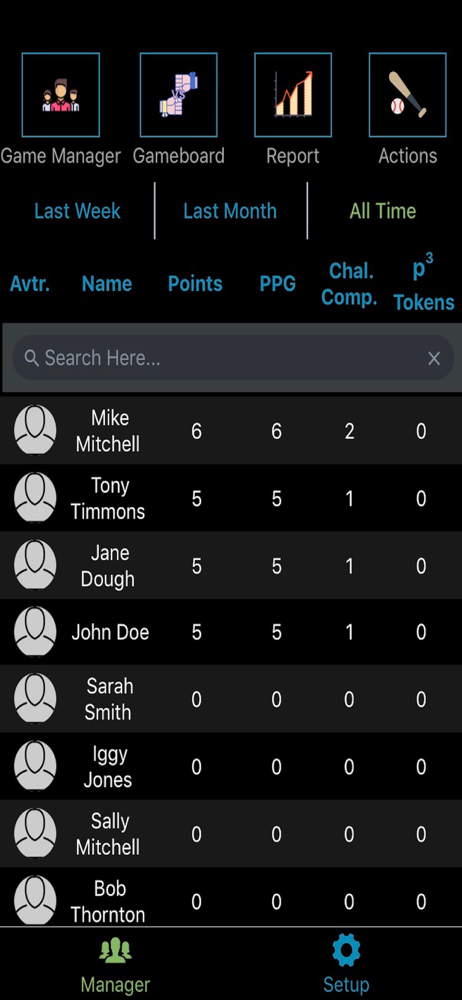Switch to the Setup tab
Viewport: 462px width, 1000px height.
(x=346, y=964)
